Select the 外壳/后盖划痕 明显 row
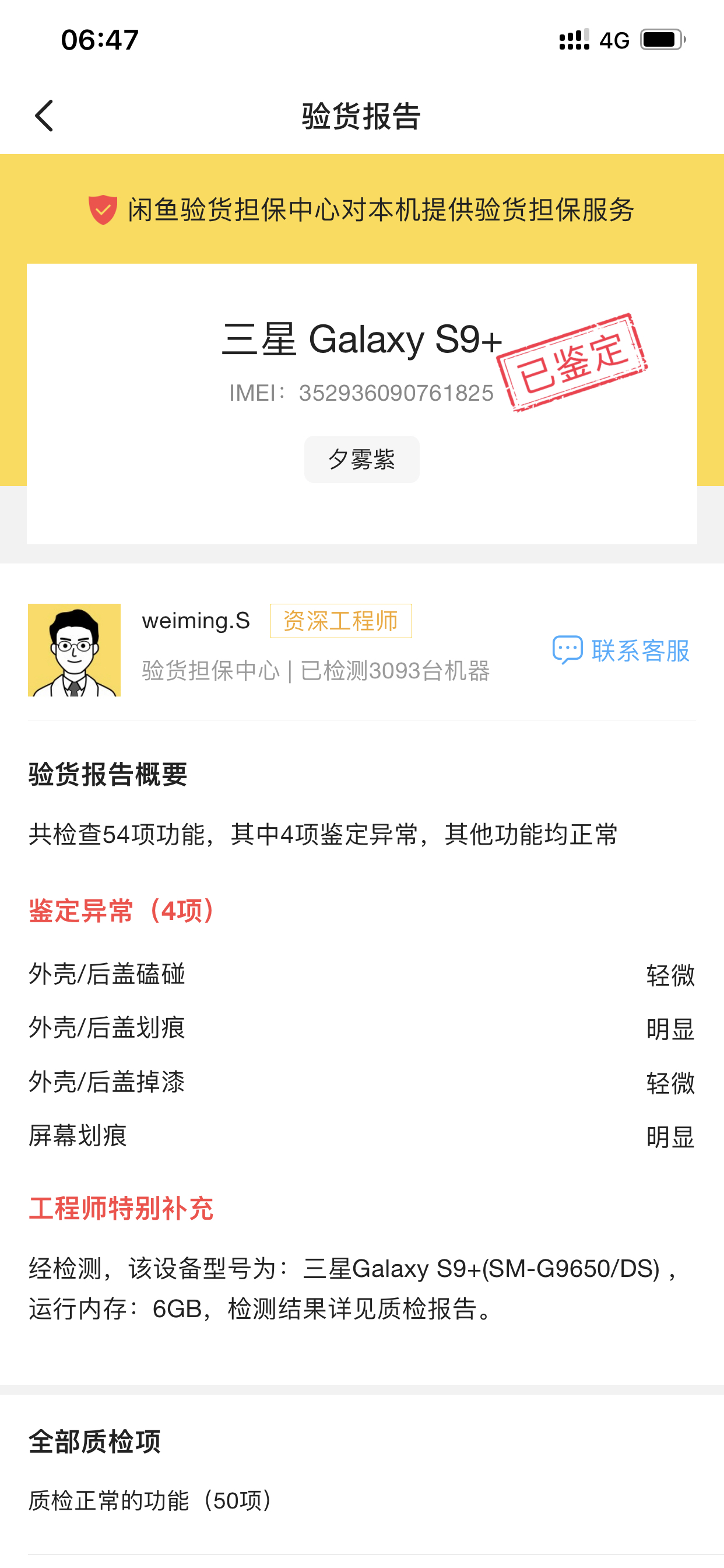Screen dimensions: 724x1568 (x=361, y=1027)
